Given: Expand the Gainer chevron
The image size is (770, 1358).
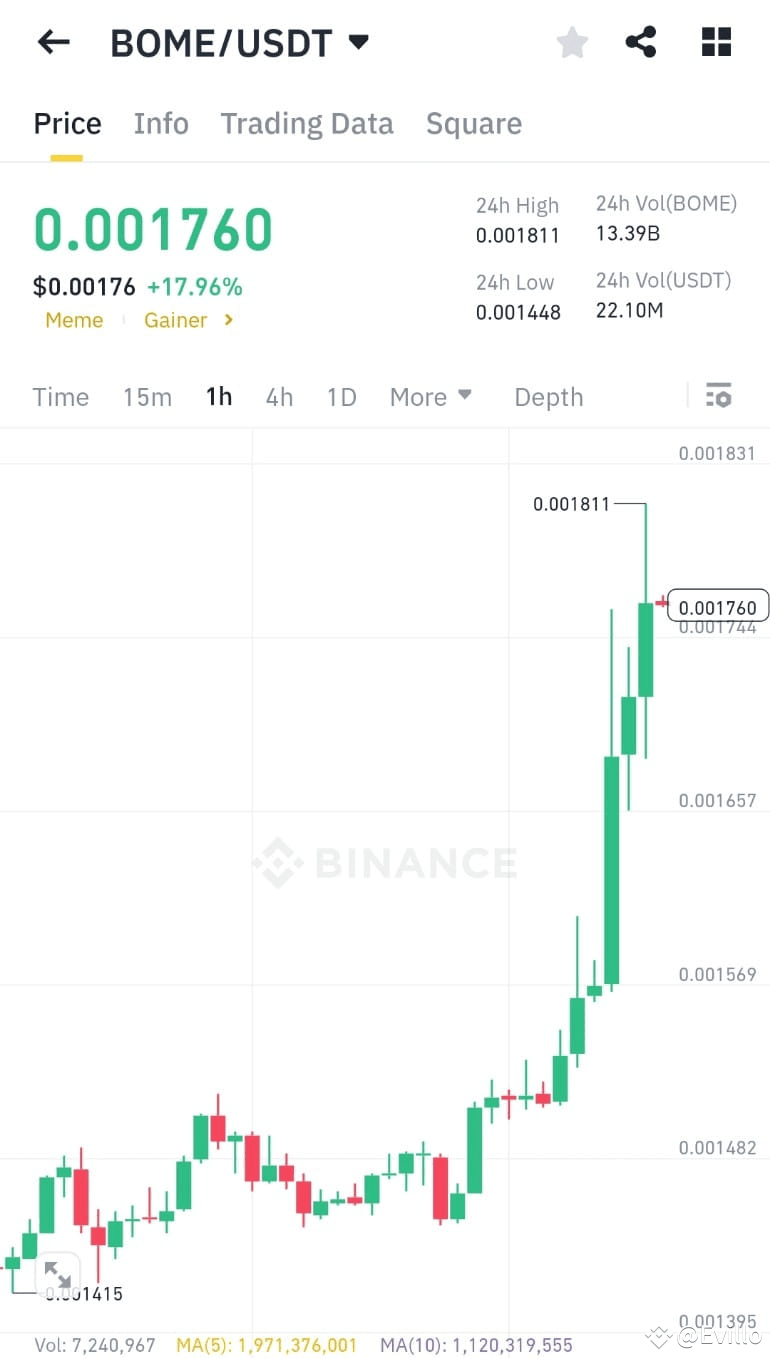Looking at the screenshot, I should 228,320.
